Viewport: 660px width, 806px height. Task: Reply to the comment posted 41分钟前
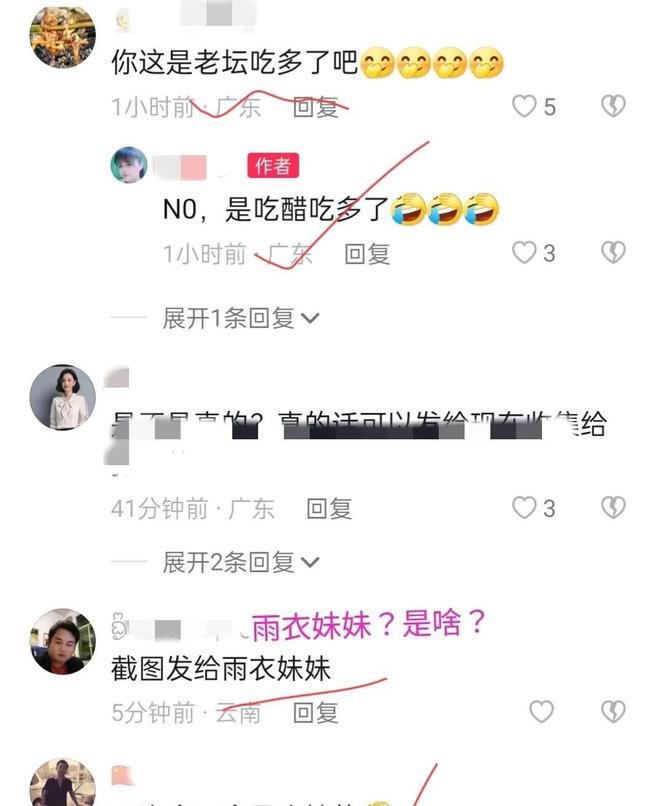coord(329,509)
